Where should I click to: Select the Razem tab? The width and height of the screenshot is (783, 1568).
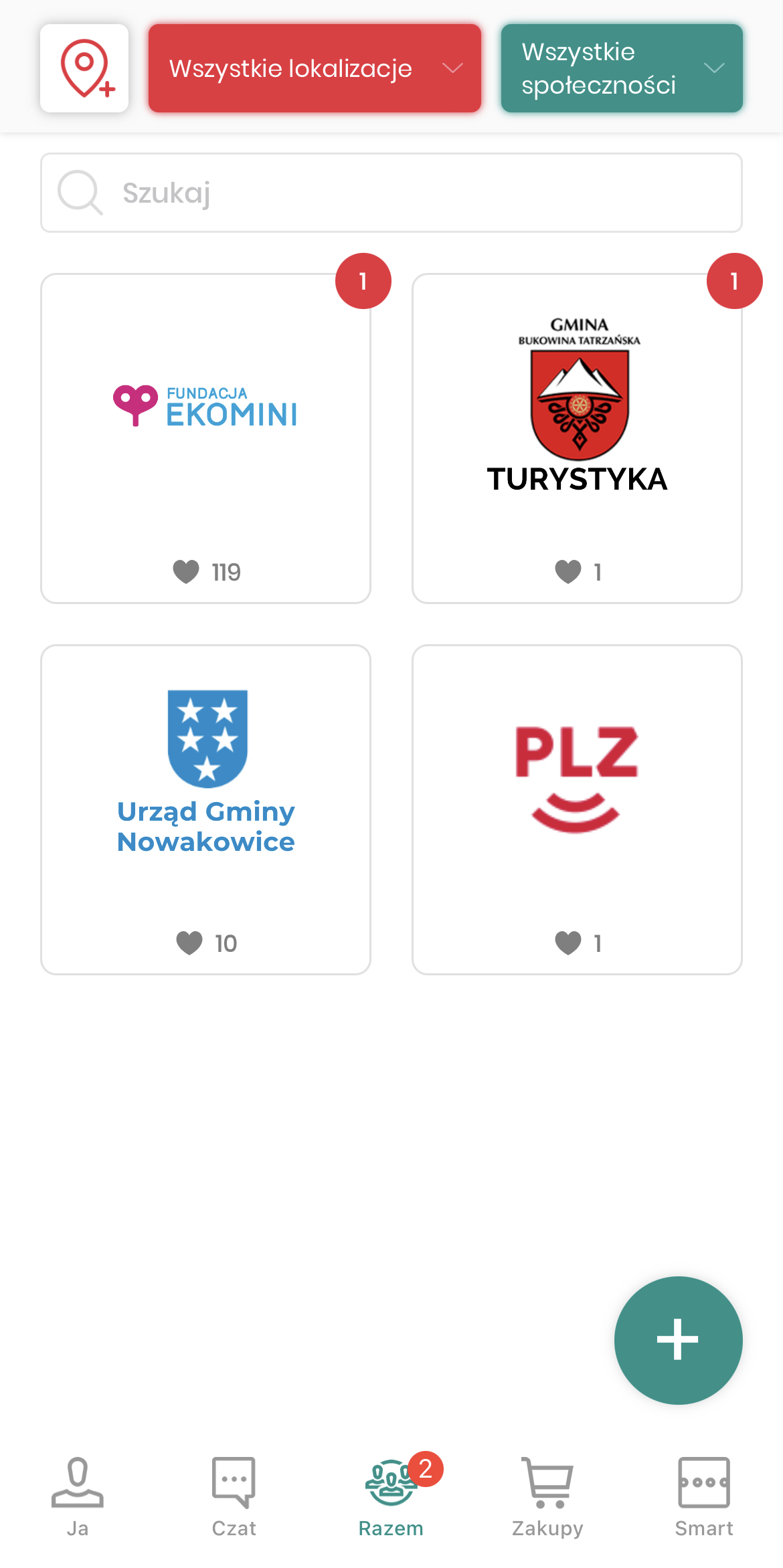[391, 1496]
